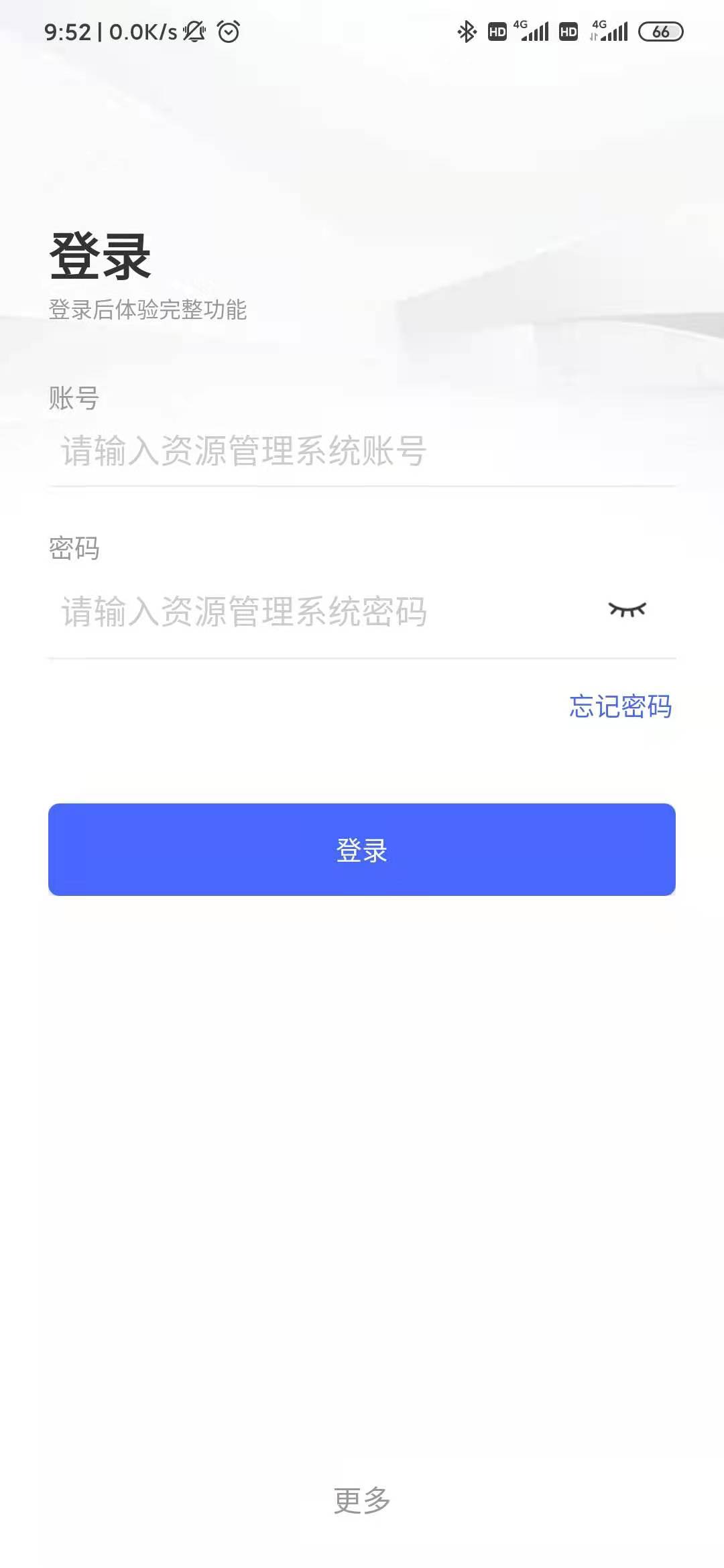Viewport: 724px width, 1568px height.
Task: Tap the second HD icon in the status bar
Action: [568, 31]
